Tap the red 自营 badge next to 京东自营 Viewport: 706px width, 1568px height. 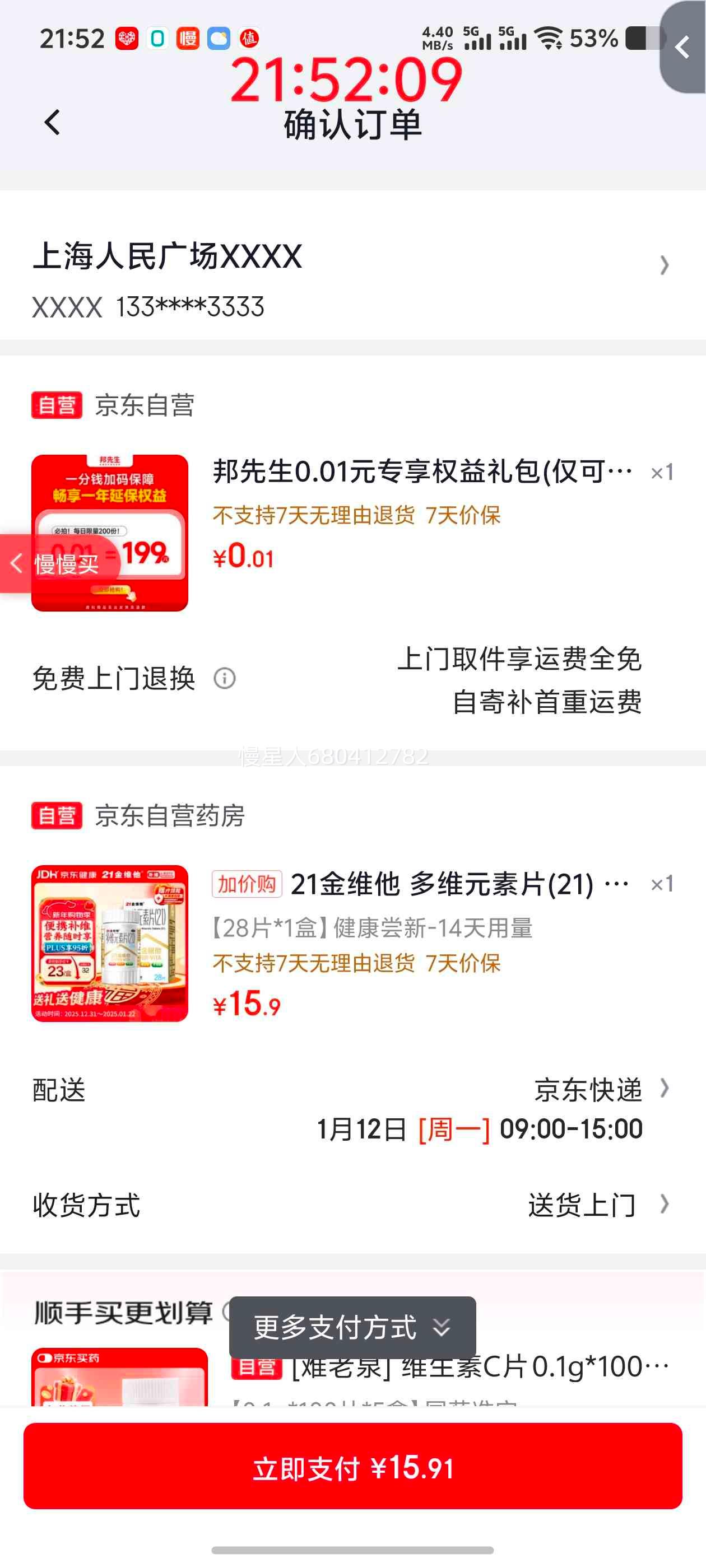[57, 406]
